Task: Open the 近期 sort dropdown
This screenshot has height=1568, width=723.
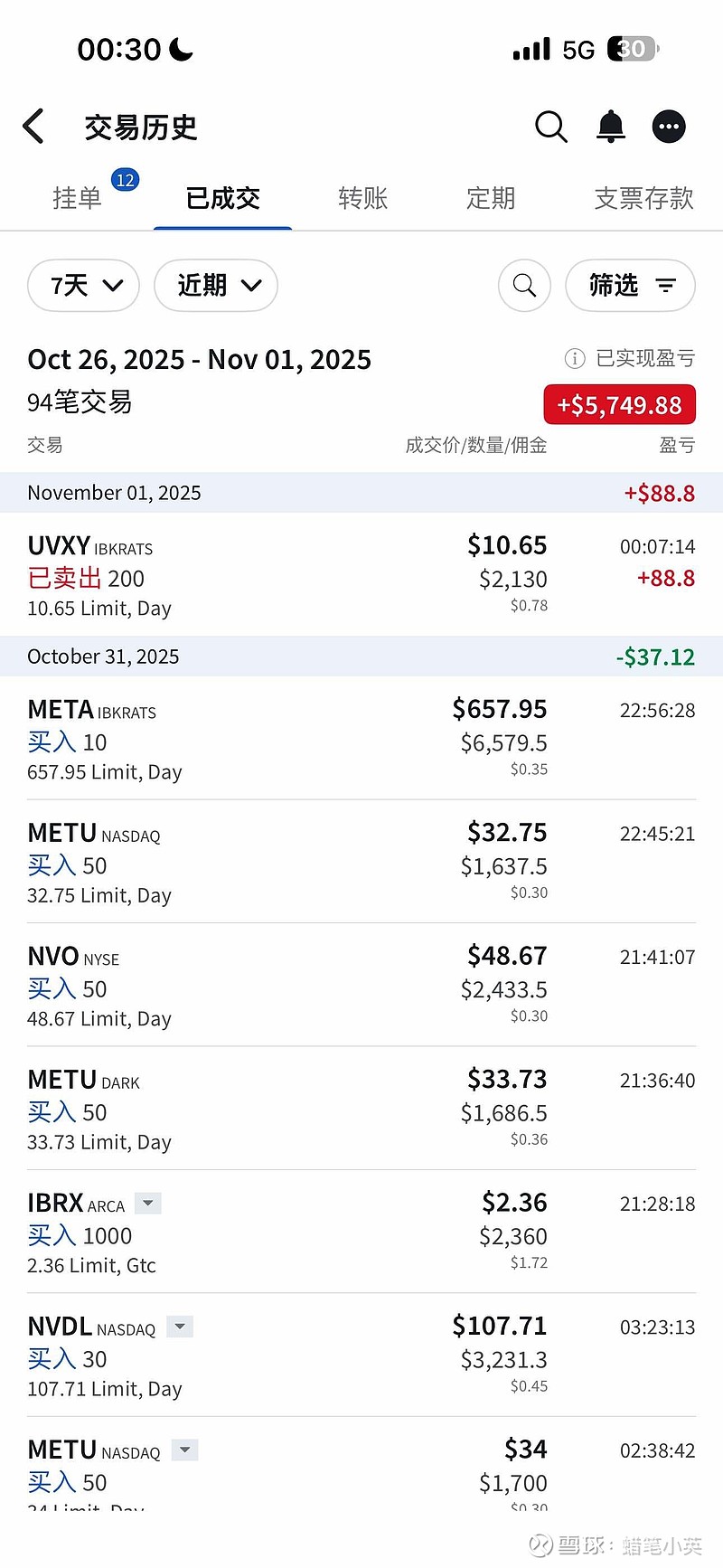Action: click(x=216, y=285)
